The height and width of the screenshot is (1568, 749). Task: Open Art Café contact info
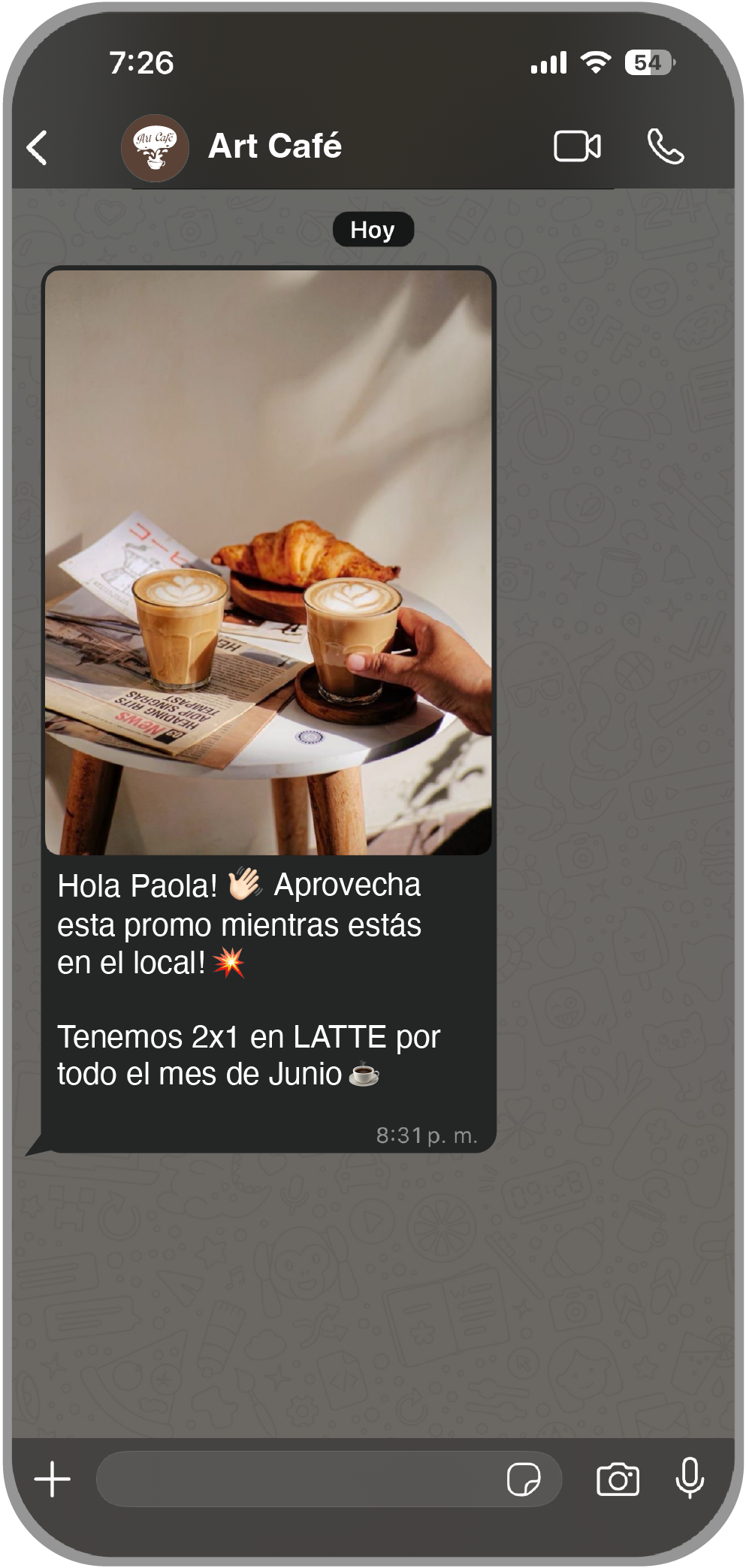[x=274, y=146]
